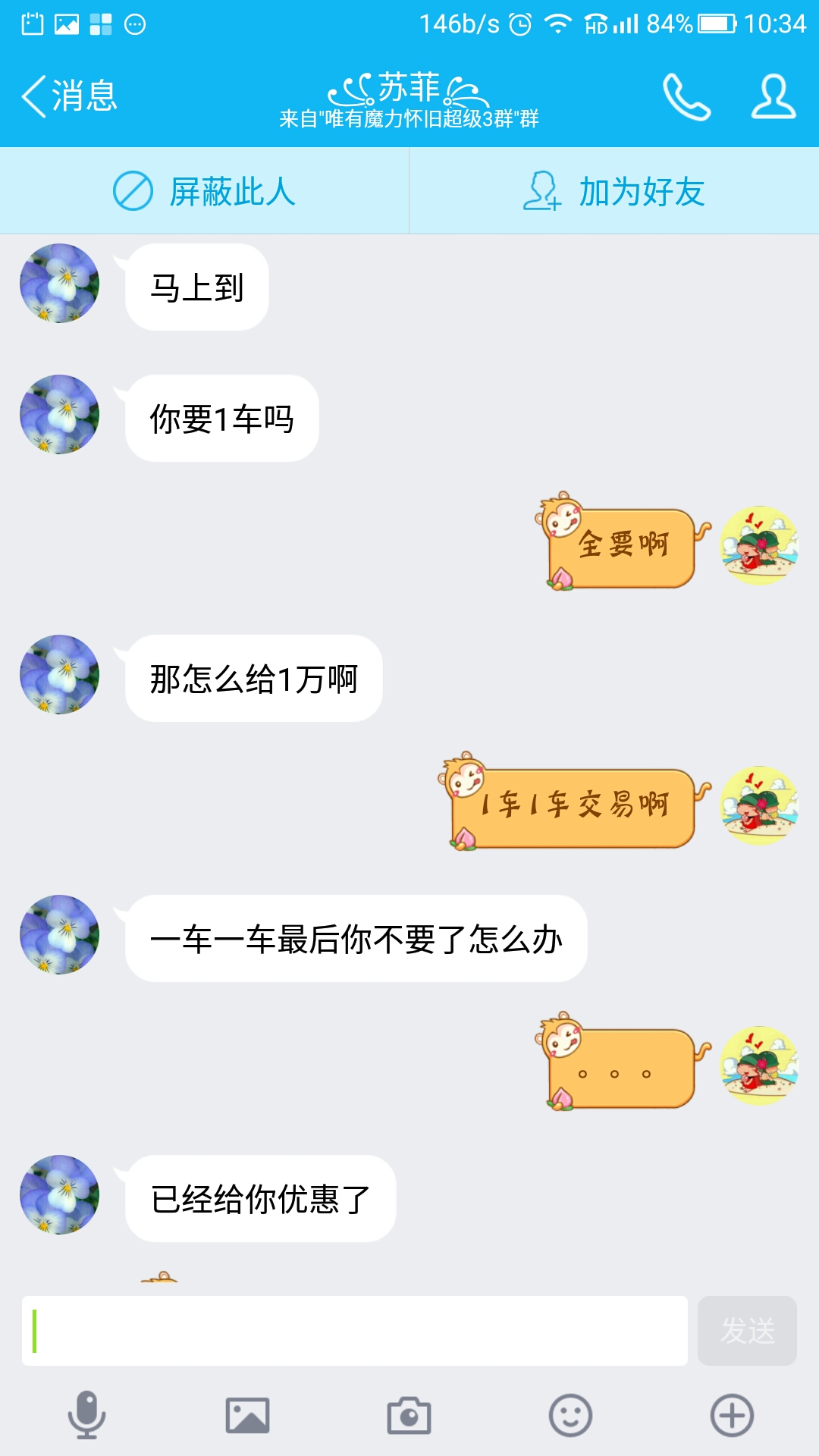This screenshot has width=819, height=1456.
Task: Tap sender avatar next to 马上到
Action: tap(59, 284)
